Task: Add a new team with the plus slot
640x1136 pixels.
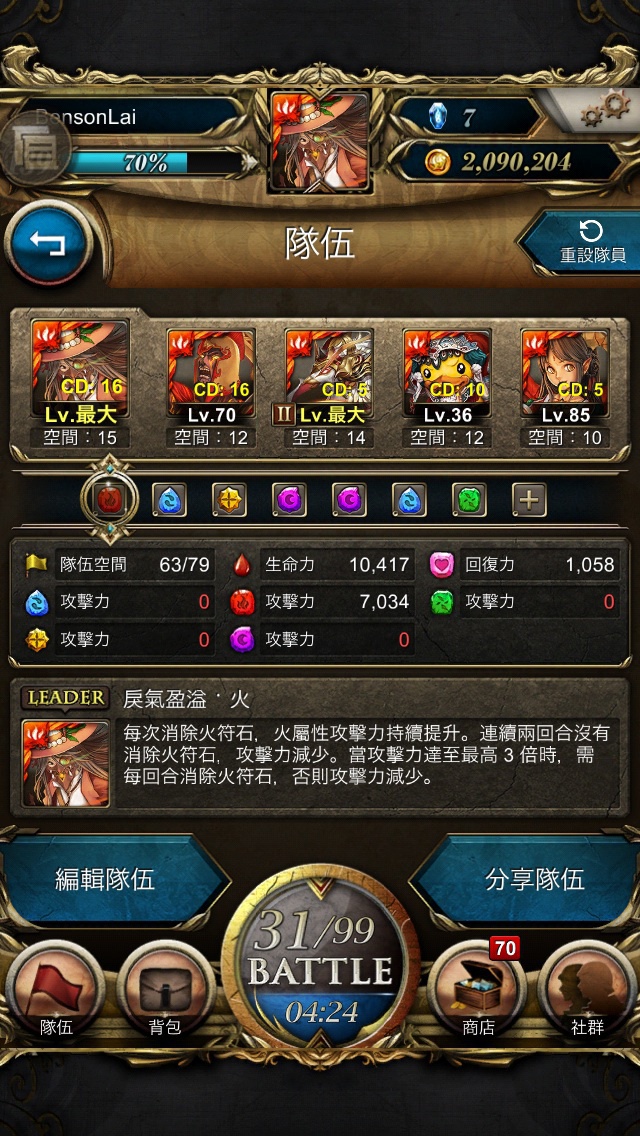Action: 529,499
